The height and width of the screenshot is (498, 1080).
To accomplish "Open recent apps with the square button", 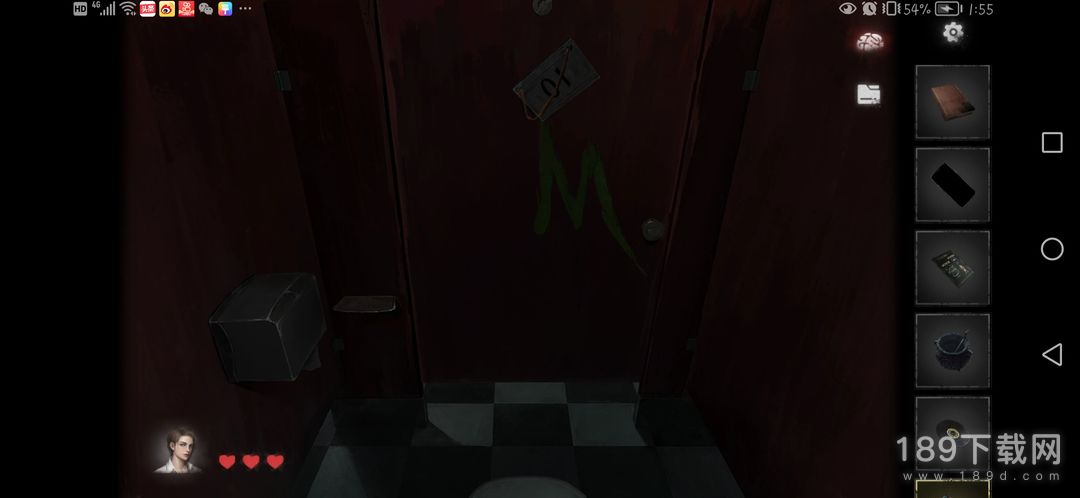I will [x=1052, y=143].
